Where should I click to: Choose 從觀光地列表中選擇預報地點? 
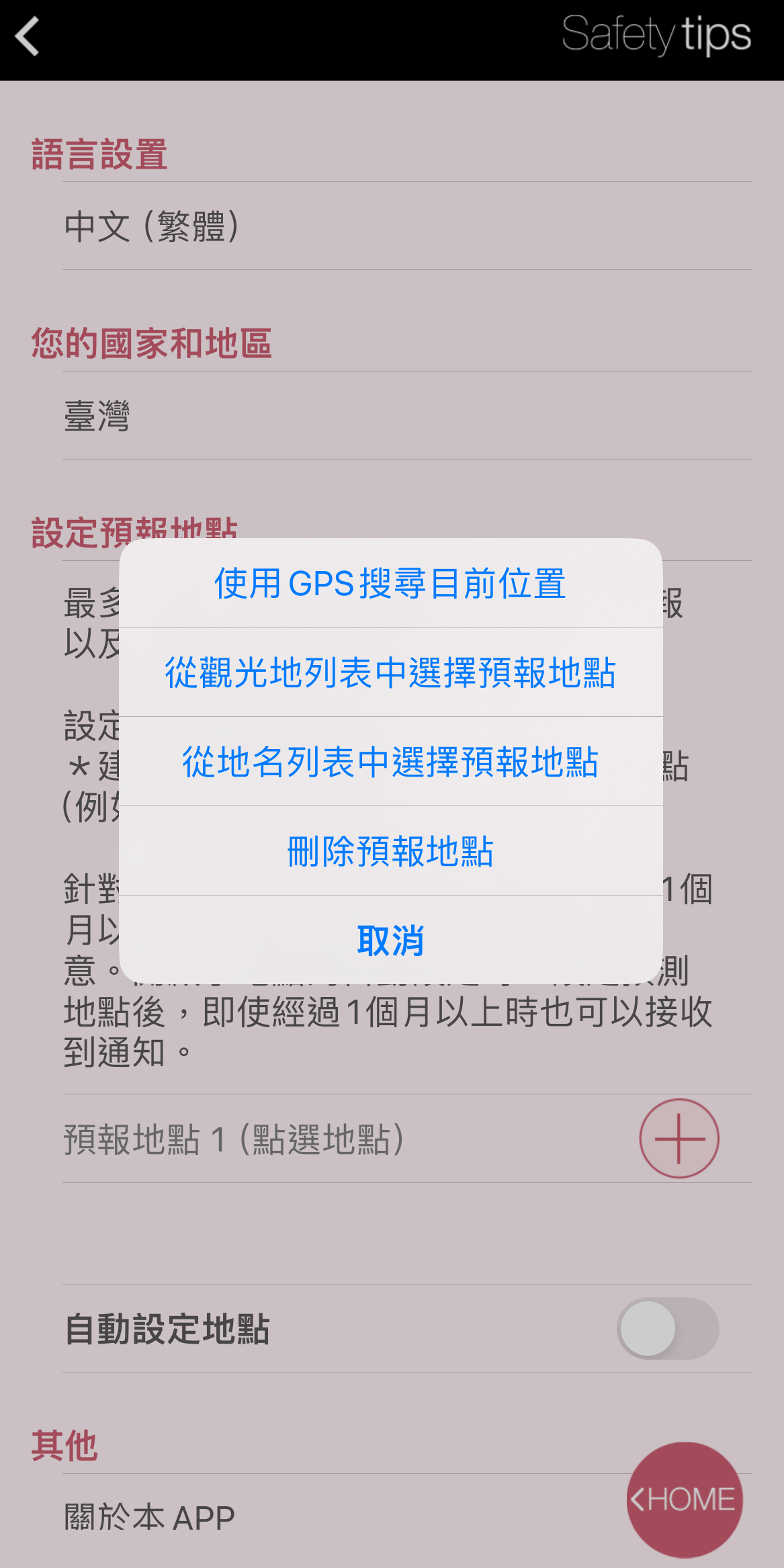(390, 672)
